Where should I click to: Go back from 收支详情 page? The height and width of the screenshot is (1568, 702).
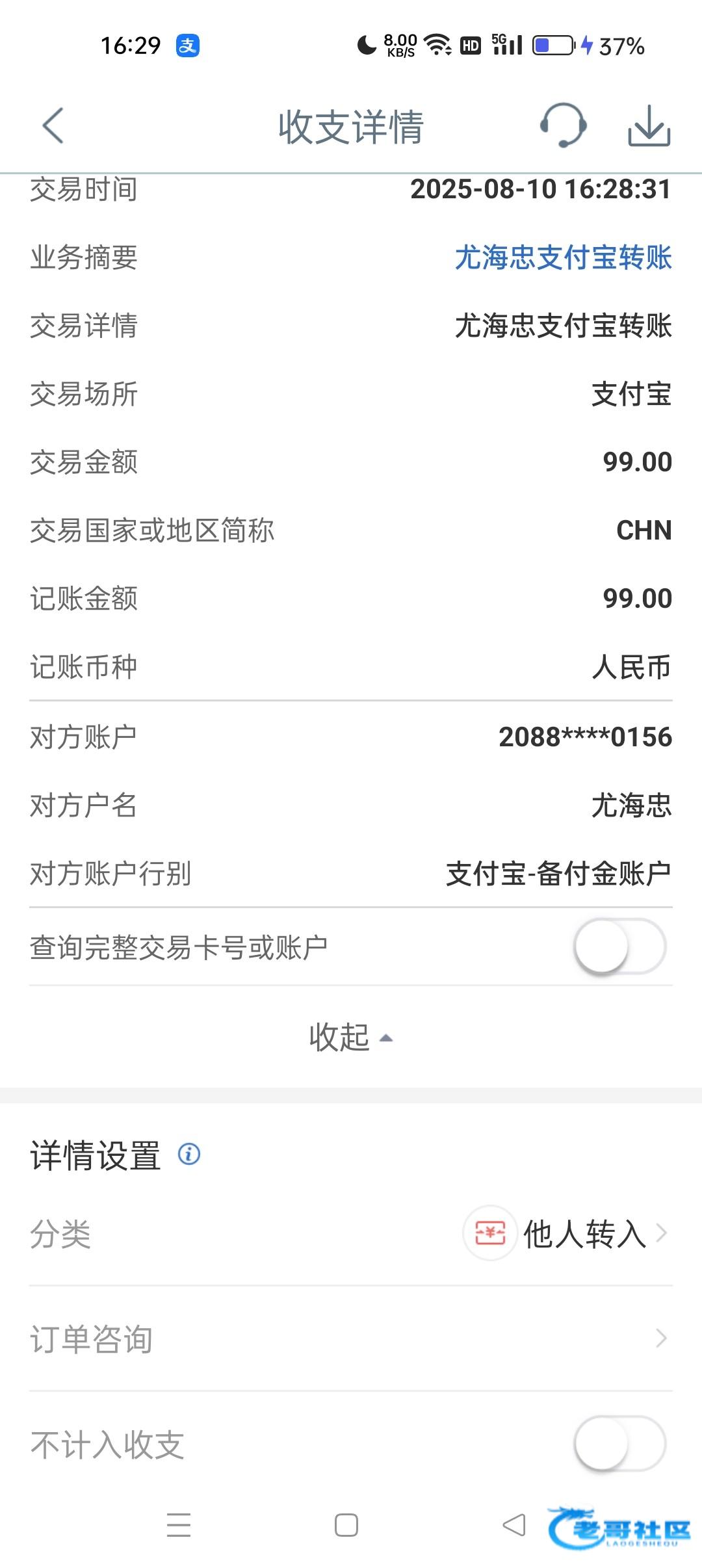53,125
